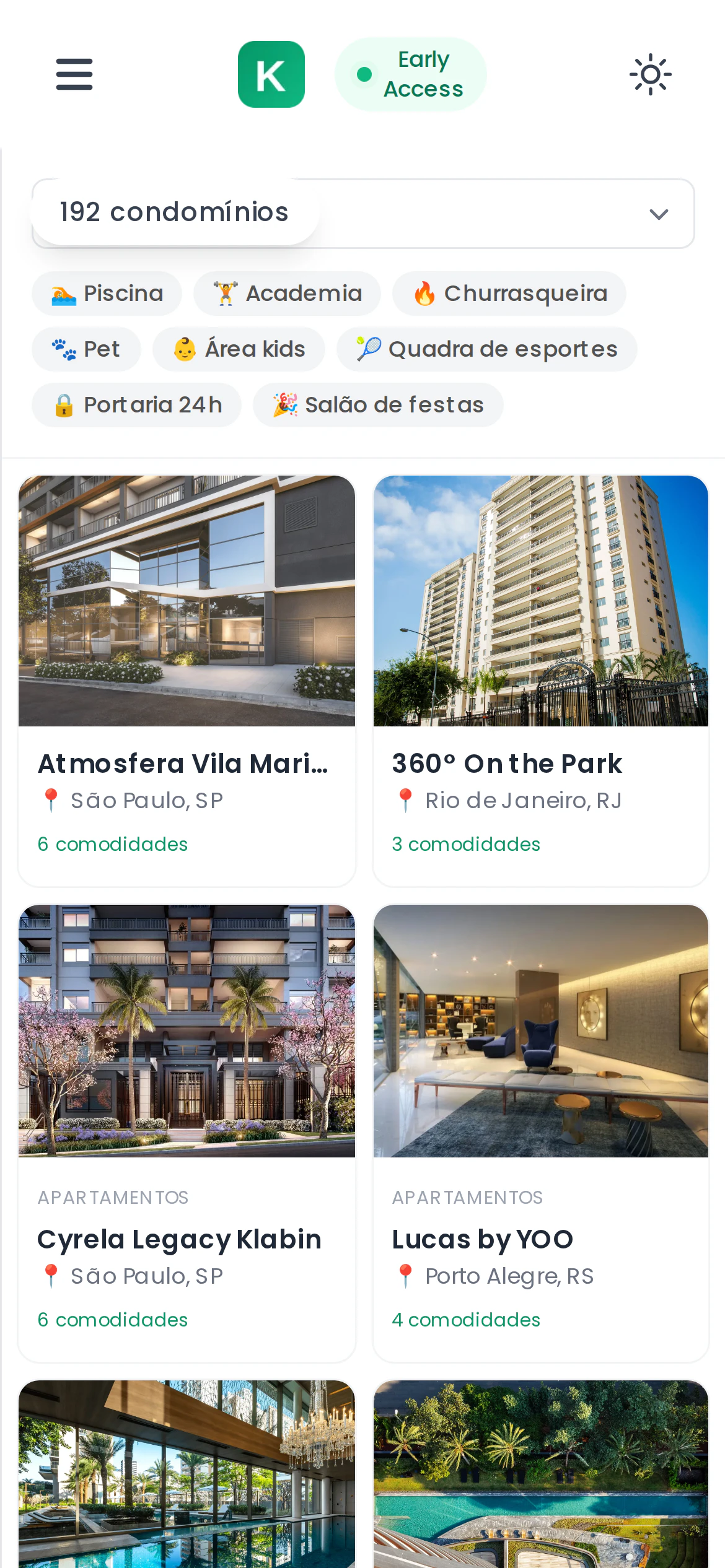Filter condos by Área kids
The width and height of the screenshot is (725, 1568).
(x=239, y=349)
